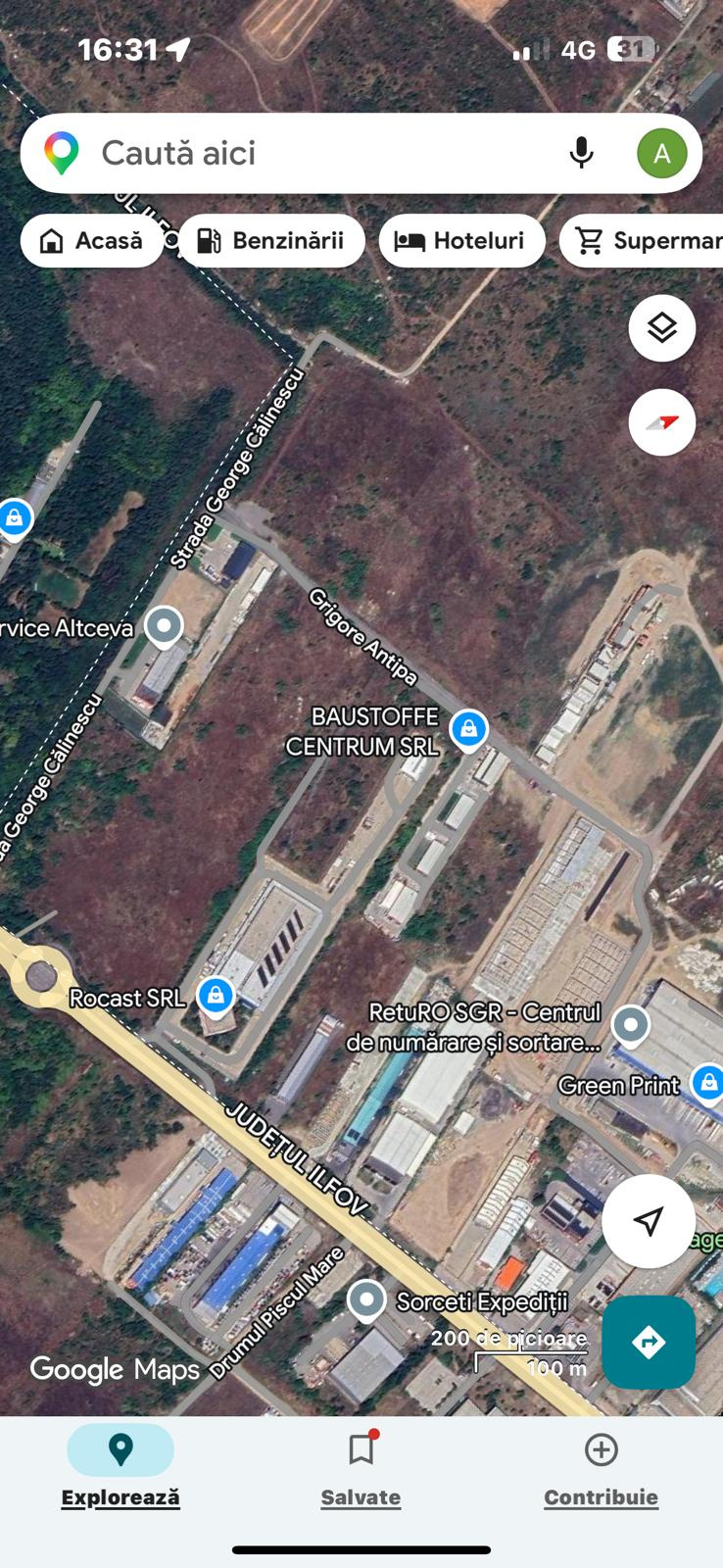Select the Benzinării filter chip
Screen dimensions: 723x1568
[271, 241]
